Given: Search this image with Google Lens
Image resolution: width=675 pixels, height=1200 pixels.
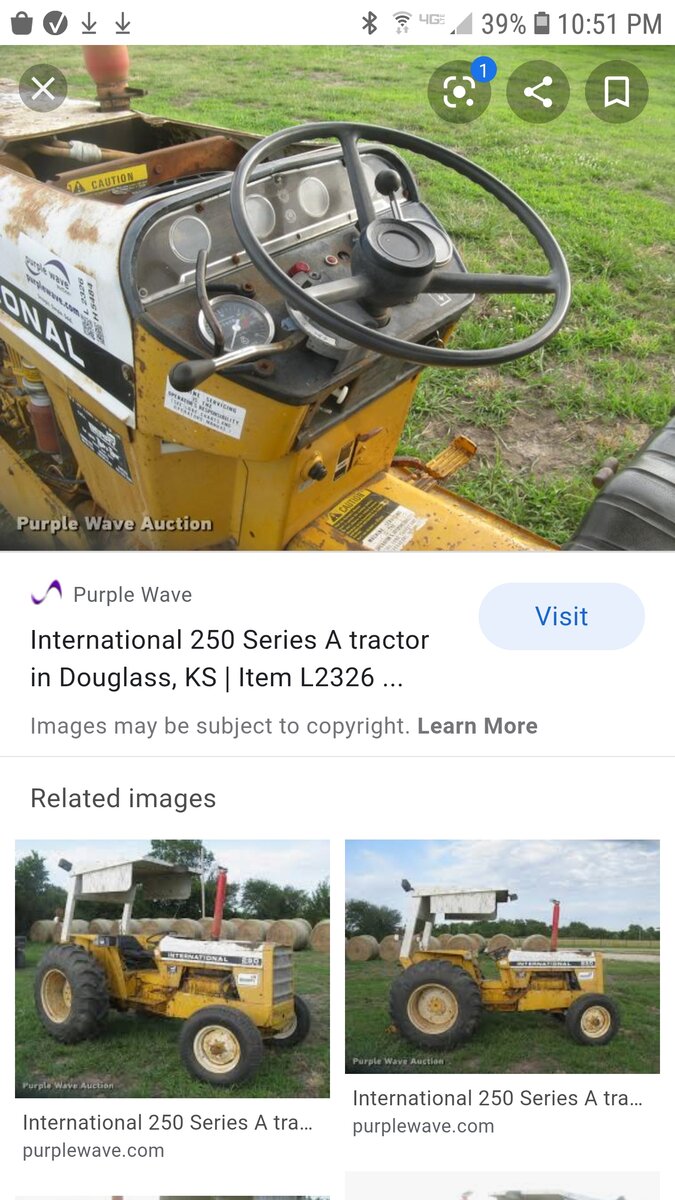Looking at the screenshot, I should tap(459, 92).
